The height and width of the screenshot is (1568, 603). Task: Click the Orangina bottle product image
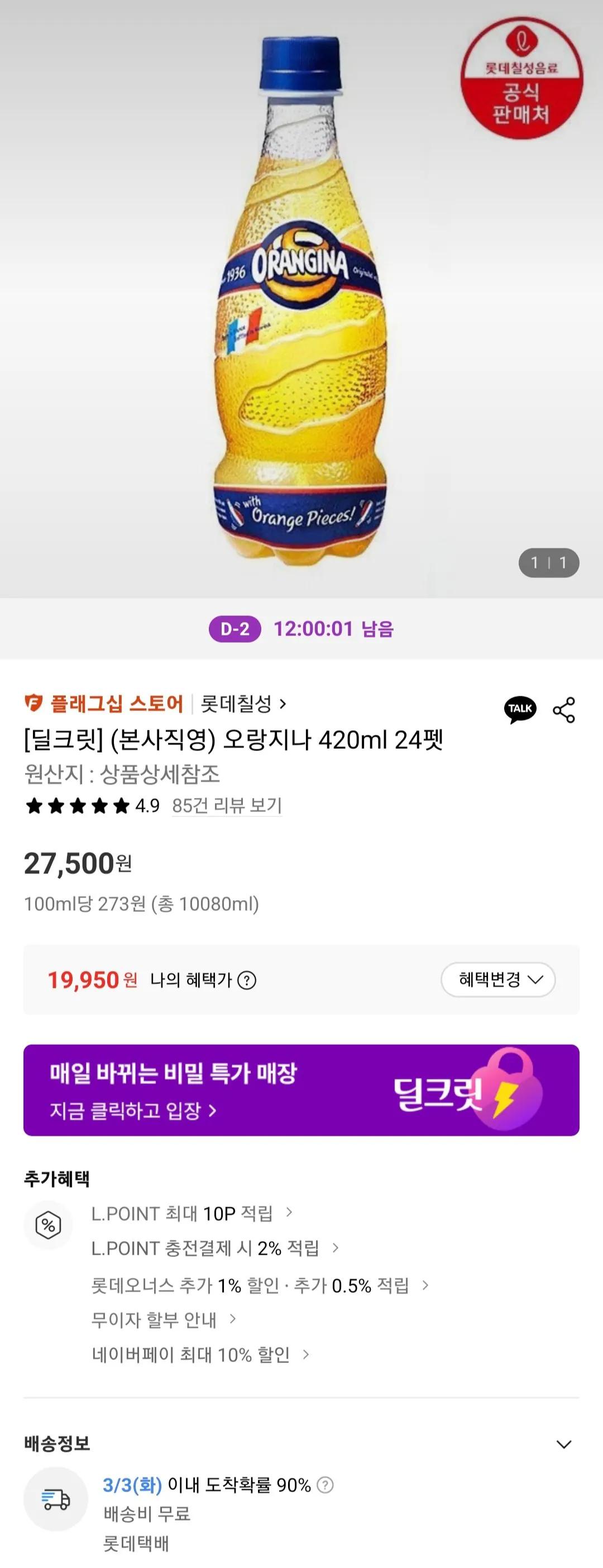pos(301,298)
